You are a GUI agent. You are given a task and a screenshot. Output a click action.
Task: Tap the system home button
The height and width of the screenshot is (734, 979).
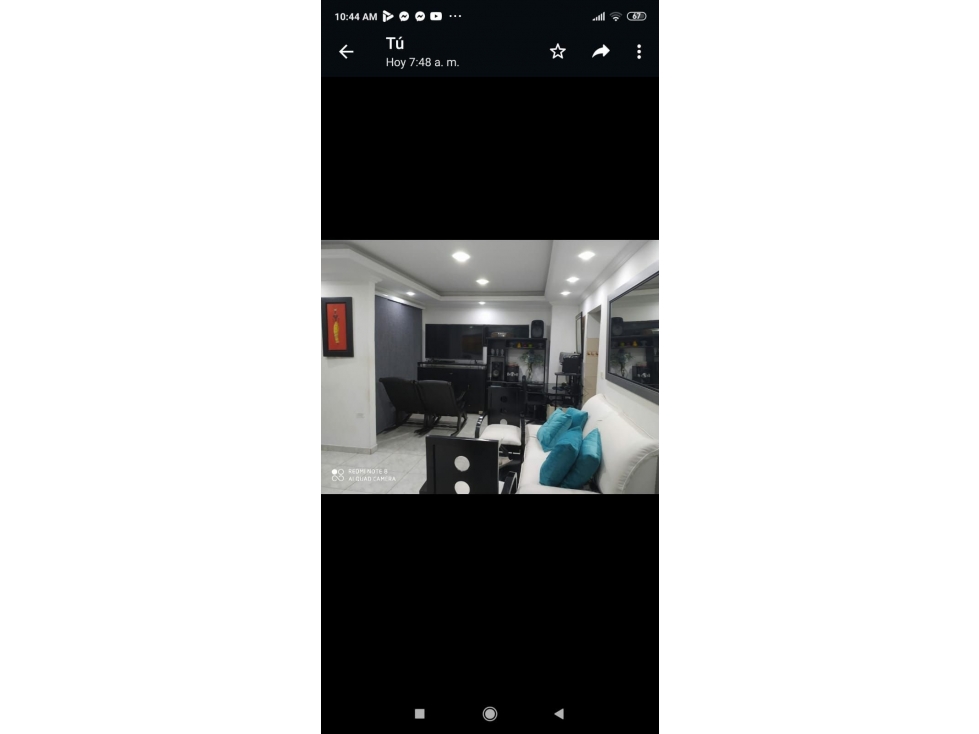click(490, 713)
